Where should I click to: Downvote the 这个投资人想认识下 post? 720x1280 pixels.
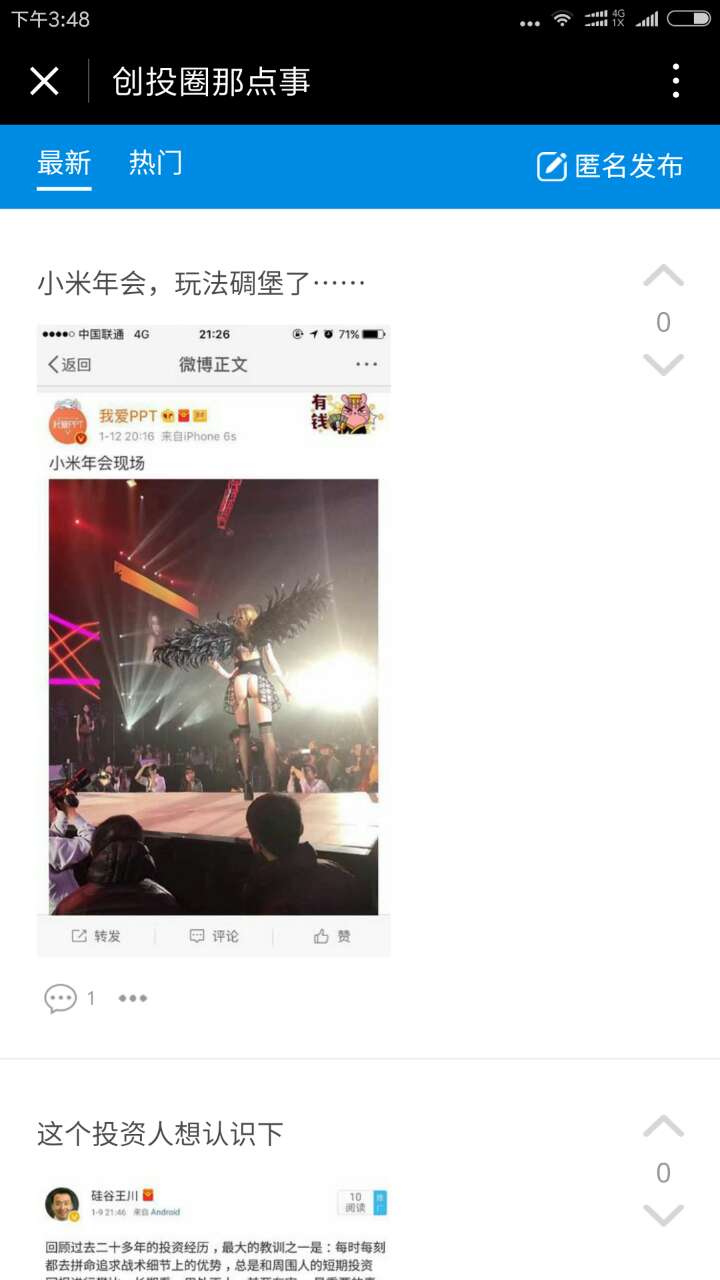(663, 1215)
